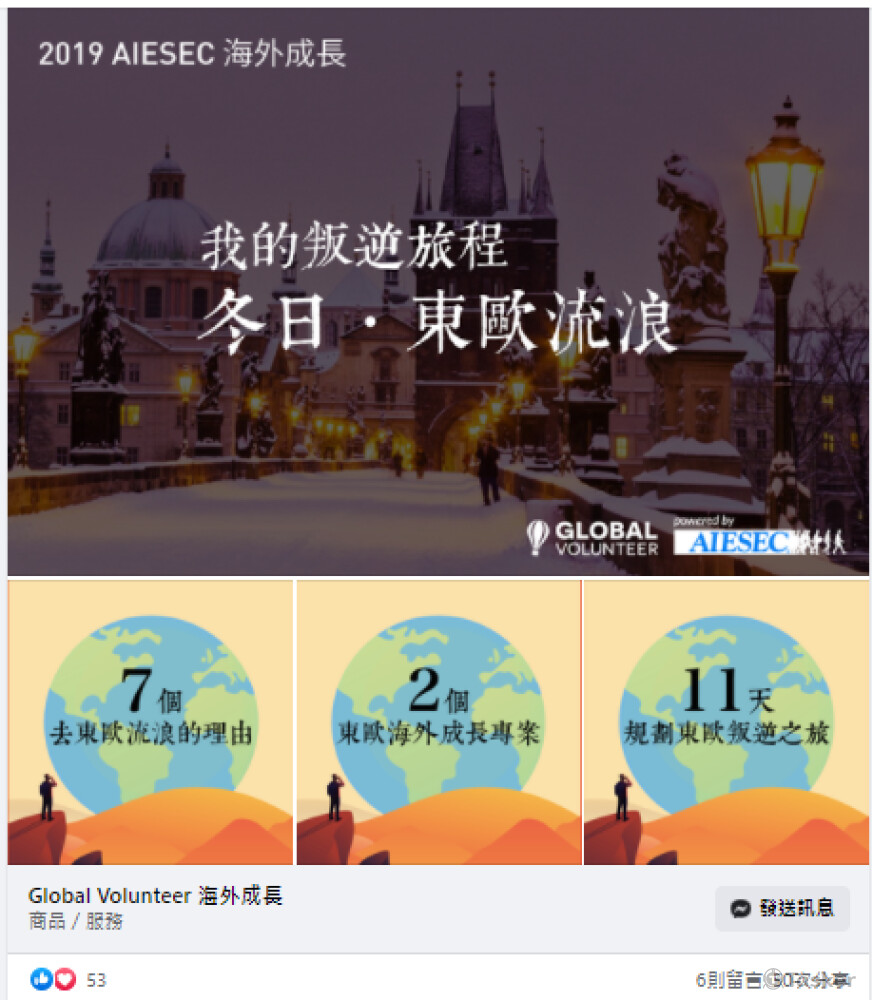Select the 11天規劃東歐叛逆之旅 image
This screenshot has width=872, height=1000.
tap(726, 722)
